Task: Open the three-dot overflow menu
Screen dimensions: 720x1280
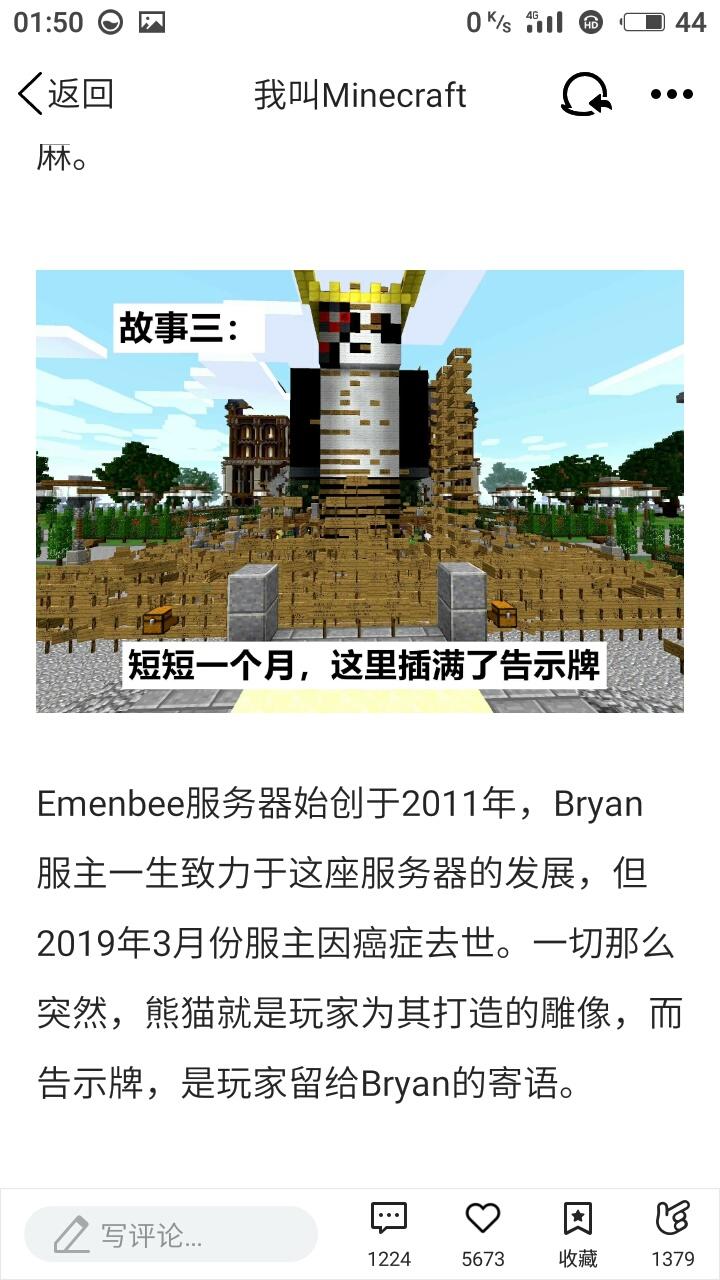Action: [x=671, y=94]
